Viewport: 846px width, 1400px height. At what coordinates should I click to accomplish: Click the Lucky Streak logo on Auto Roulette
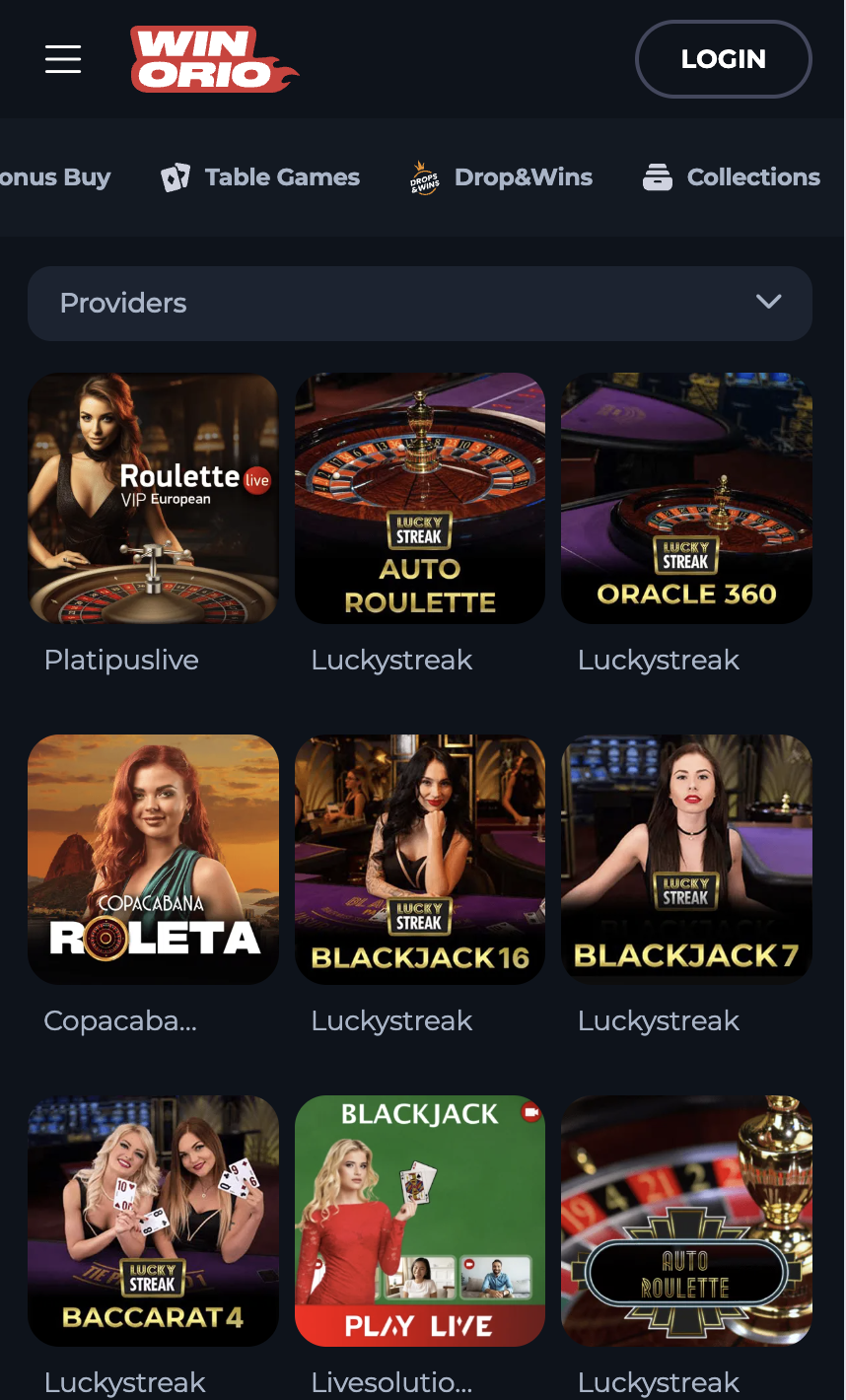(x=420, y=532)
